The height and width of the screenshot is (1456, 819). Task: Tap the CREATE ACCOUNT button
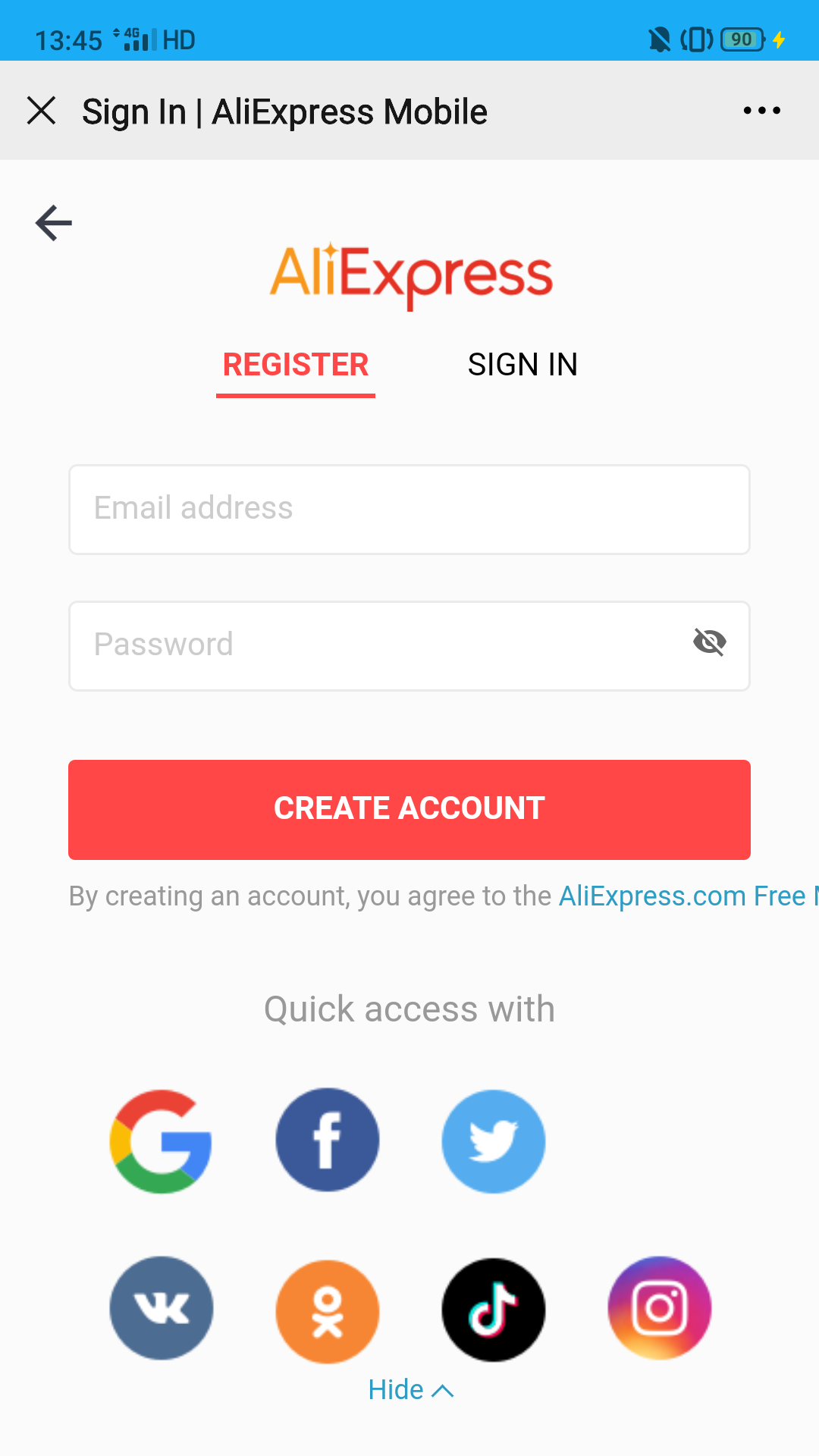(409, 810)
